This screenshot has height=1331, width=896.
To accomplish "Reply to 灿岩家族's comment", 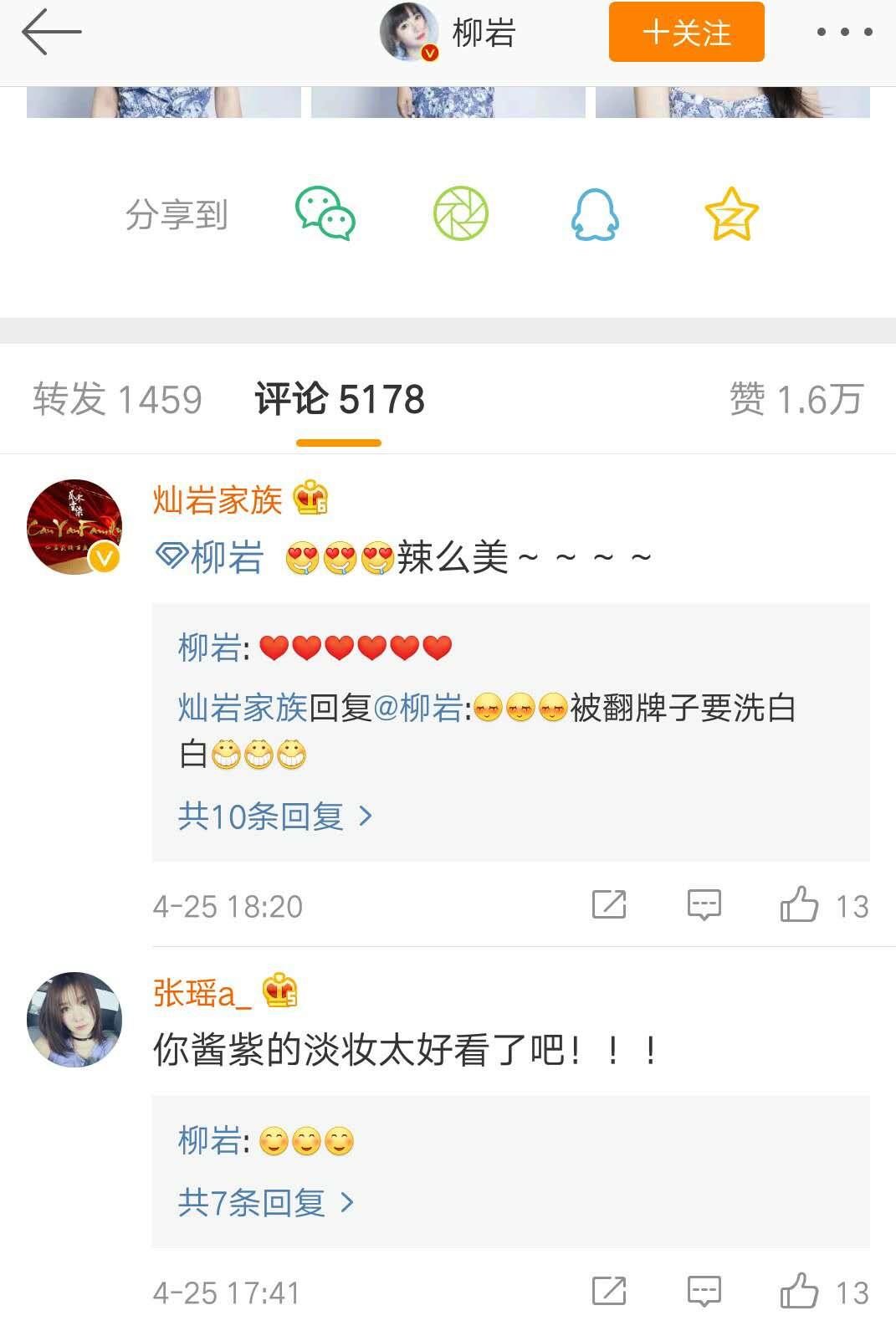I will pyautogui.click(x=704, y=905).
